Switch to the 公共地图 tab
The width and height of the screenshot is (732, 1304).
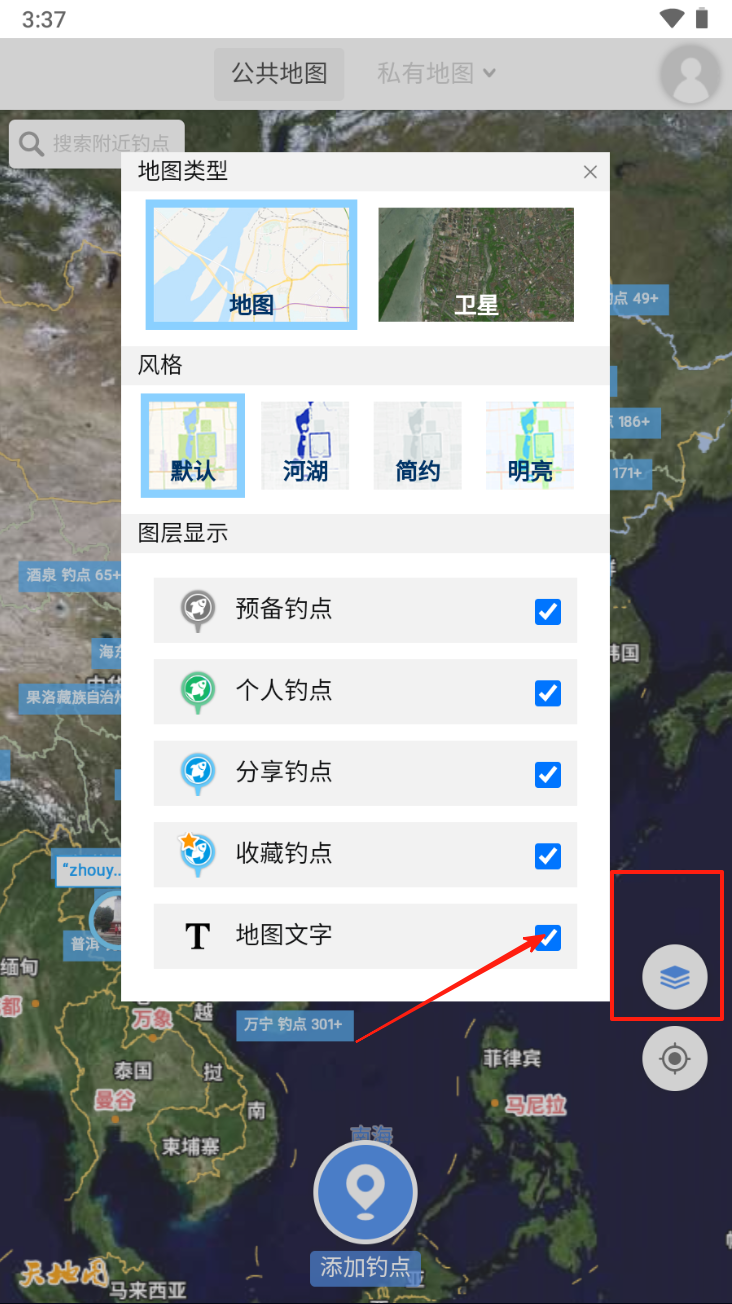pos(279,73)
